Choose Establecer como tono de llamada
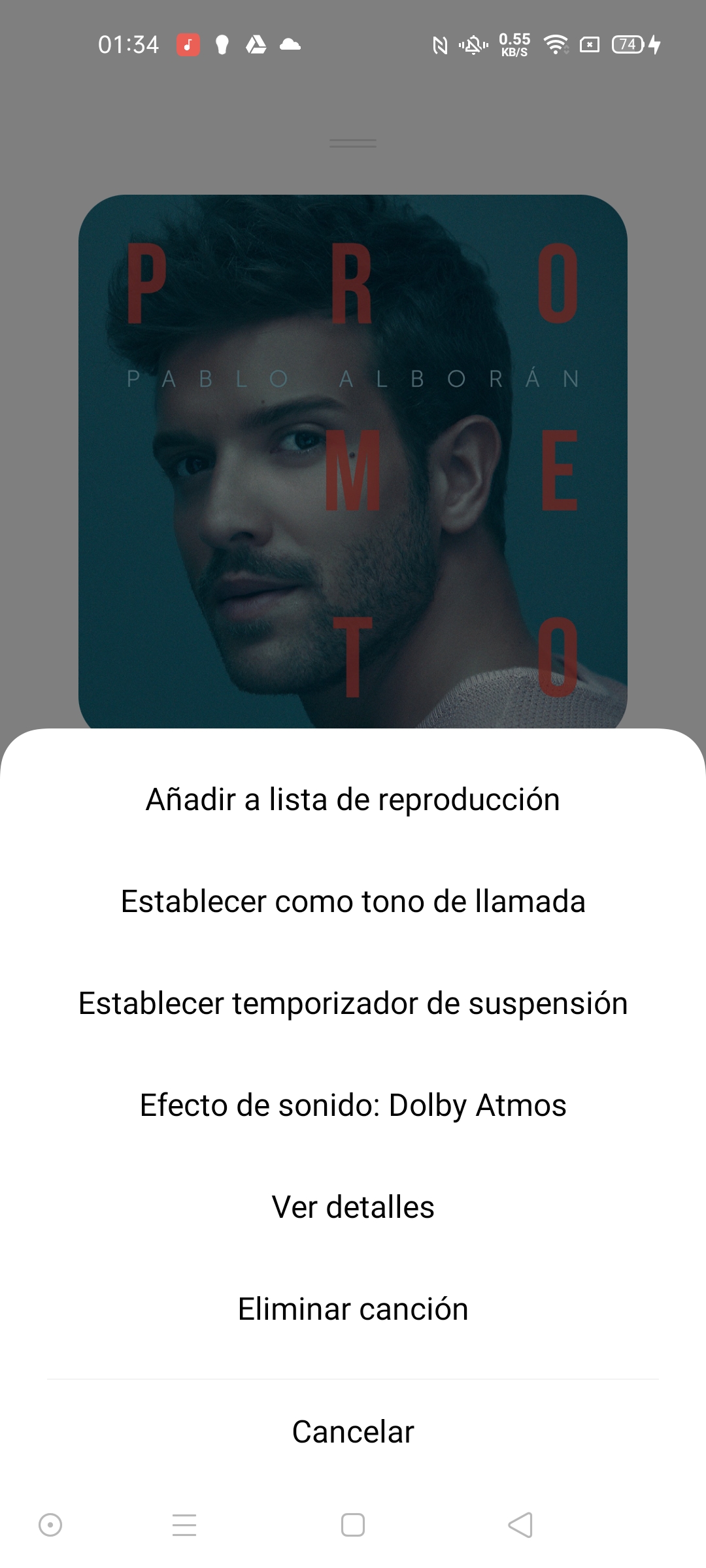This screenshot has width=706, height=1568. (x=353, y=902)
